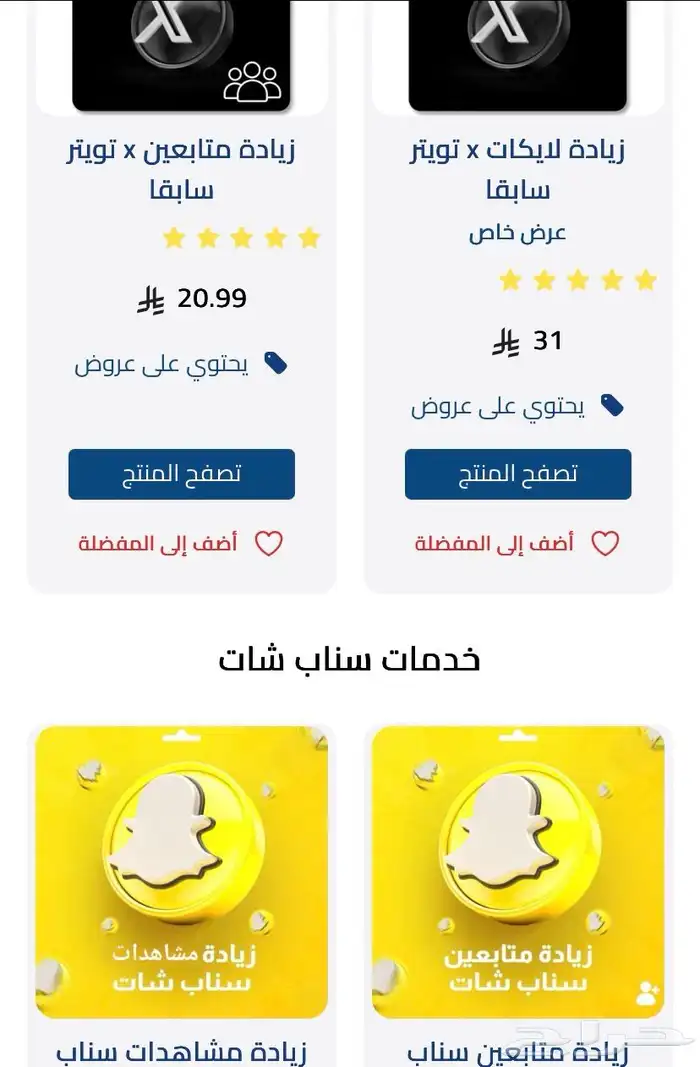The image size is (700, 1067).
Task: Open product title زيادة لايكات x تويتر سابقا
Action: 518,170
